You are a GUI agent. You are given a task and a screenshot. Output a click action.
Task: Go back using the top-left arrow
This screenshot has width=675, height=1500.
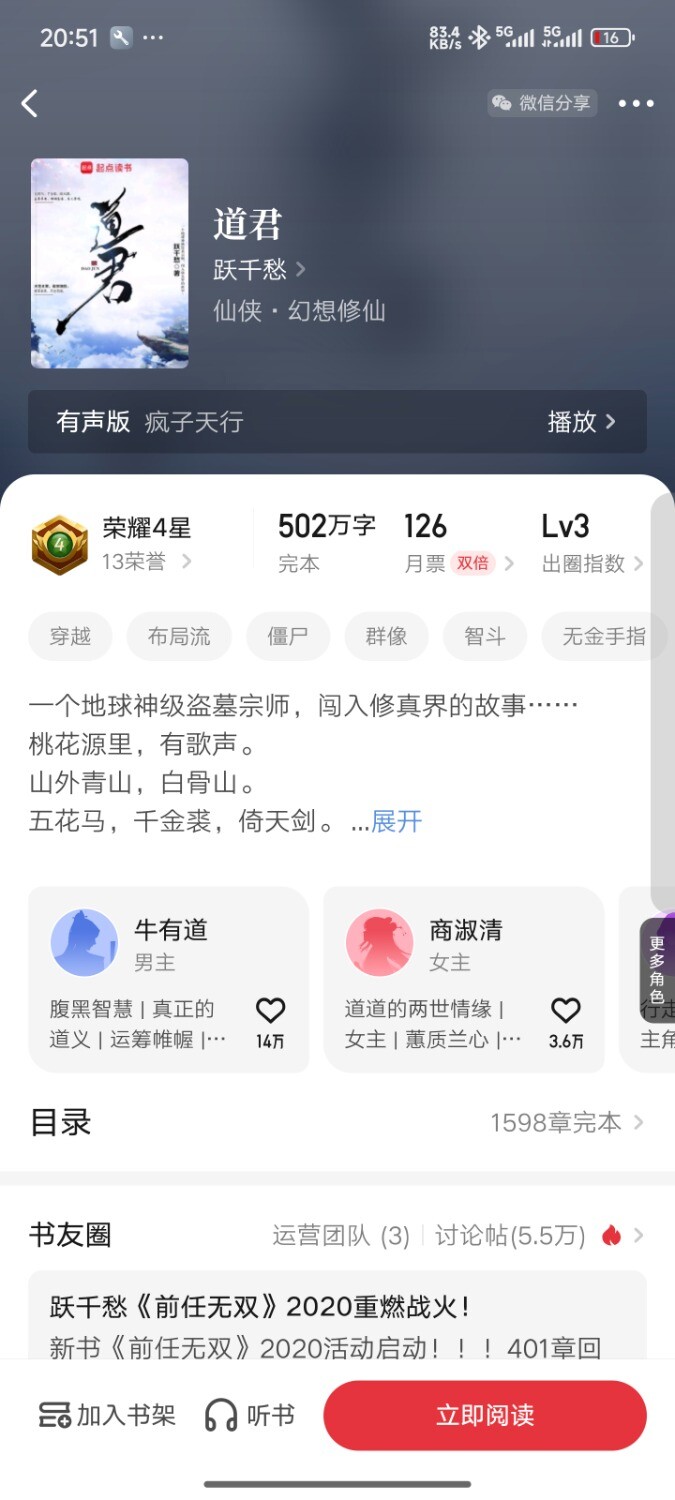(30, 103)
